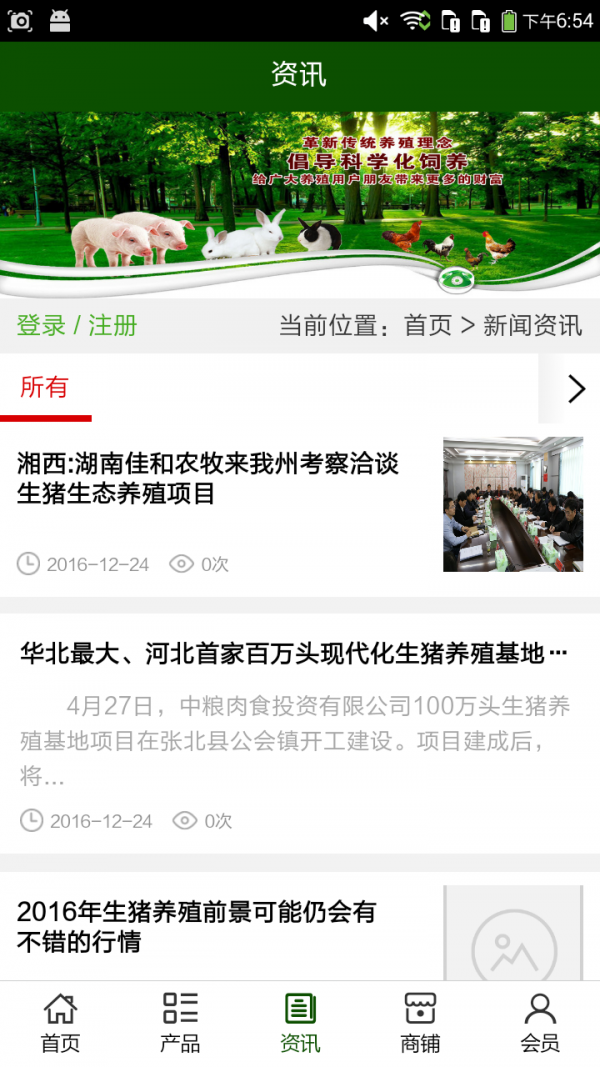
Task: Switch to the 产品 tab
Action: point(180,1023)
